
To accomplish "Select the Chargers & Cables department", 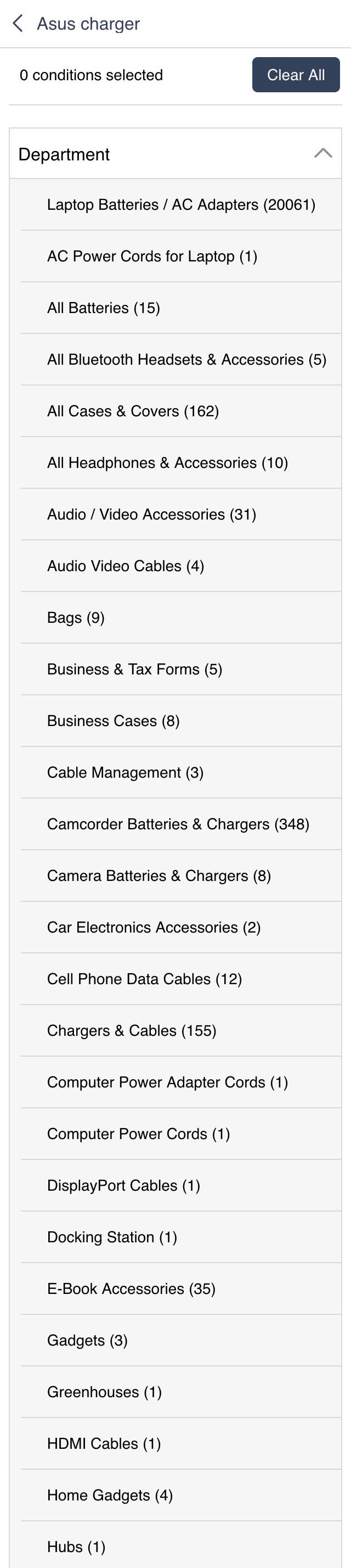I will point(132,1030).
